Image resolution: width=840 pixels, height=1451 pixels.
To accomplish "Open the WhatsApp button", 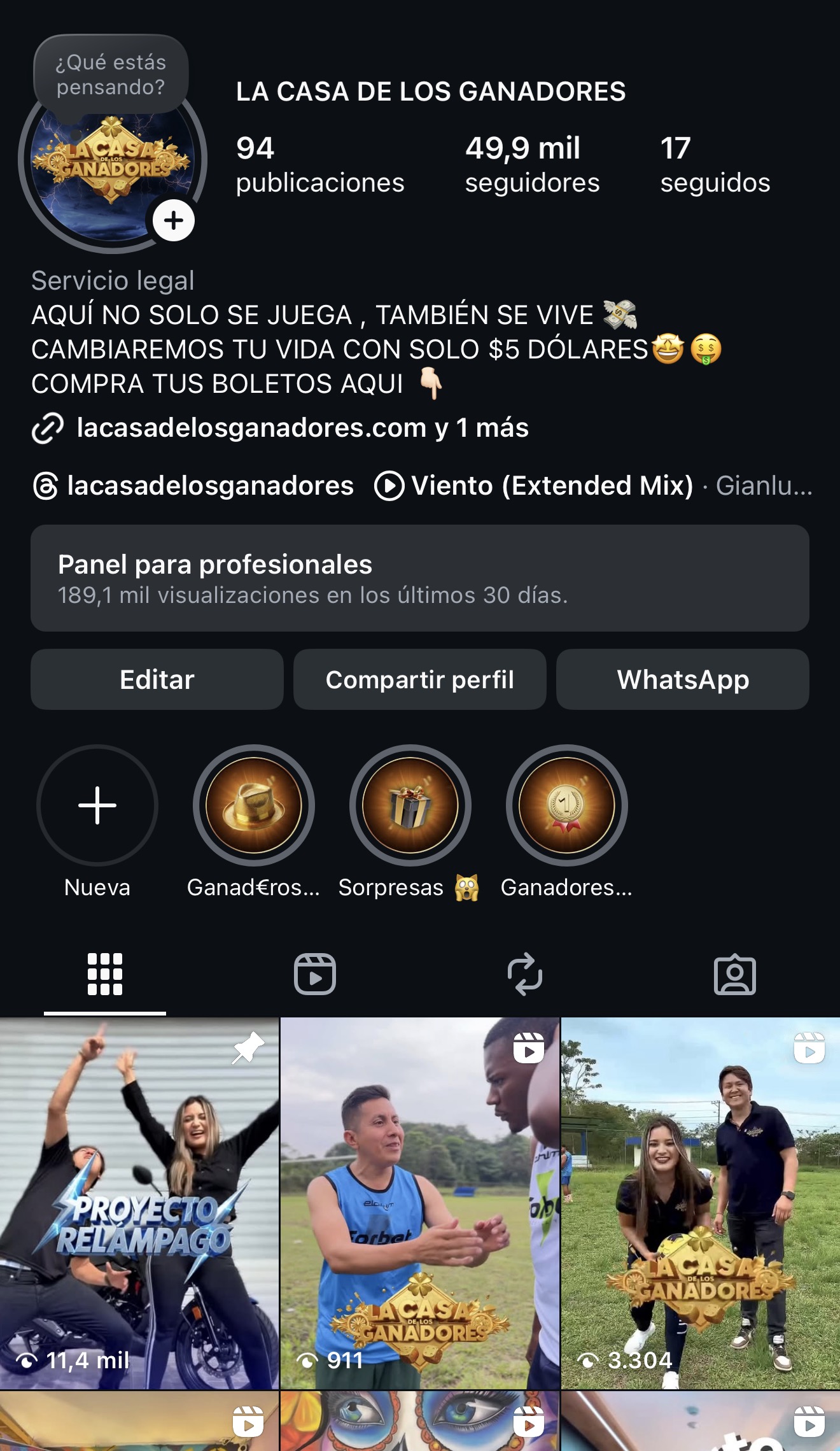I will click(683, 679).
